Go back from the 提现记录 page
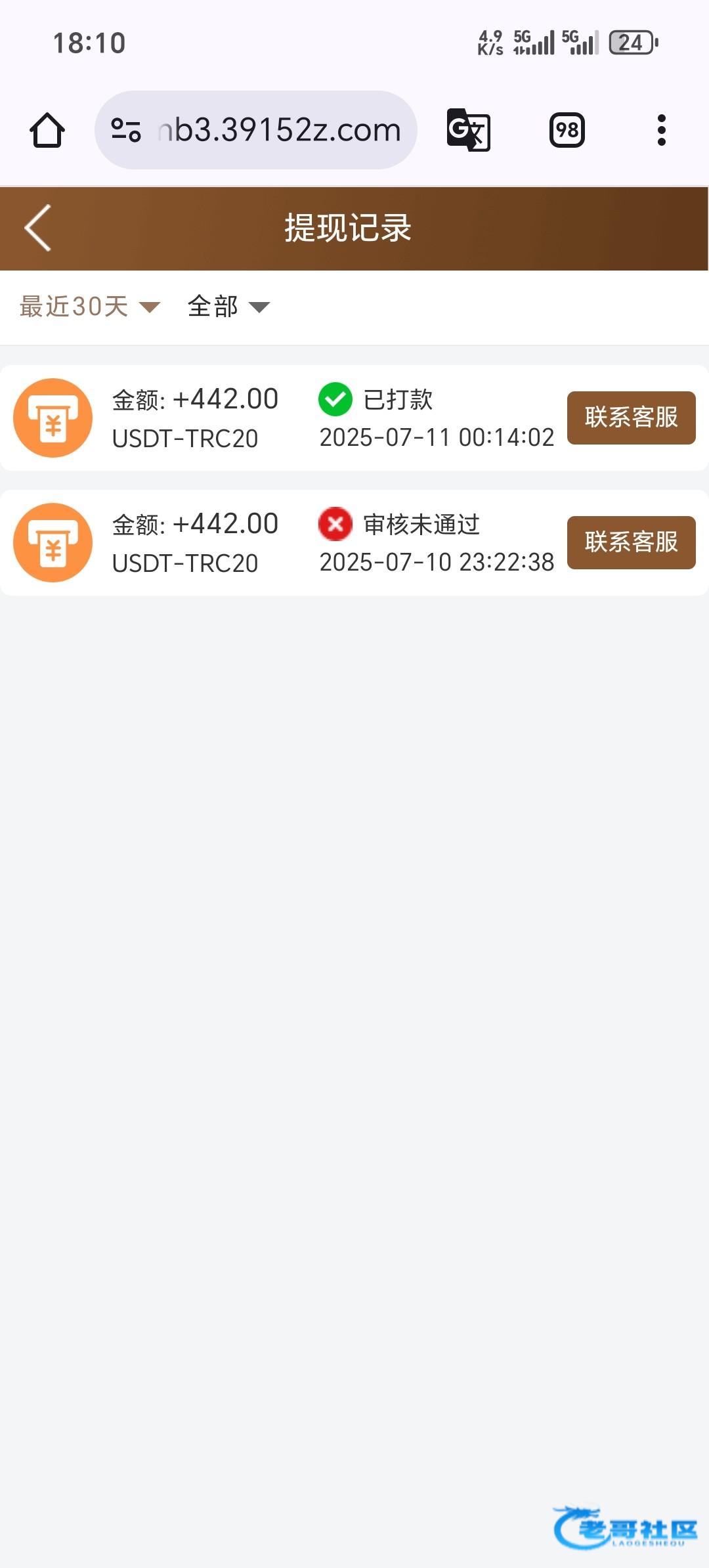 click(x=38, y=228)
